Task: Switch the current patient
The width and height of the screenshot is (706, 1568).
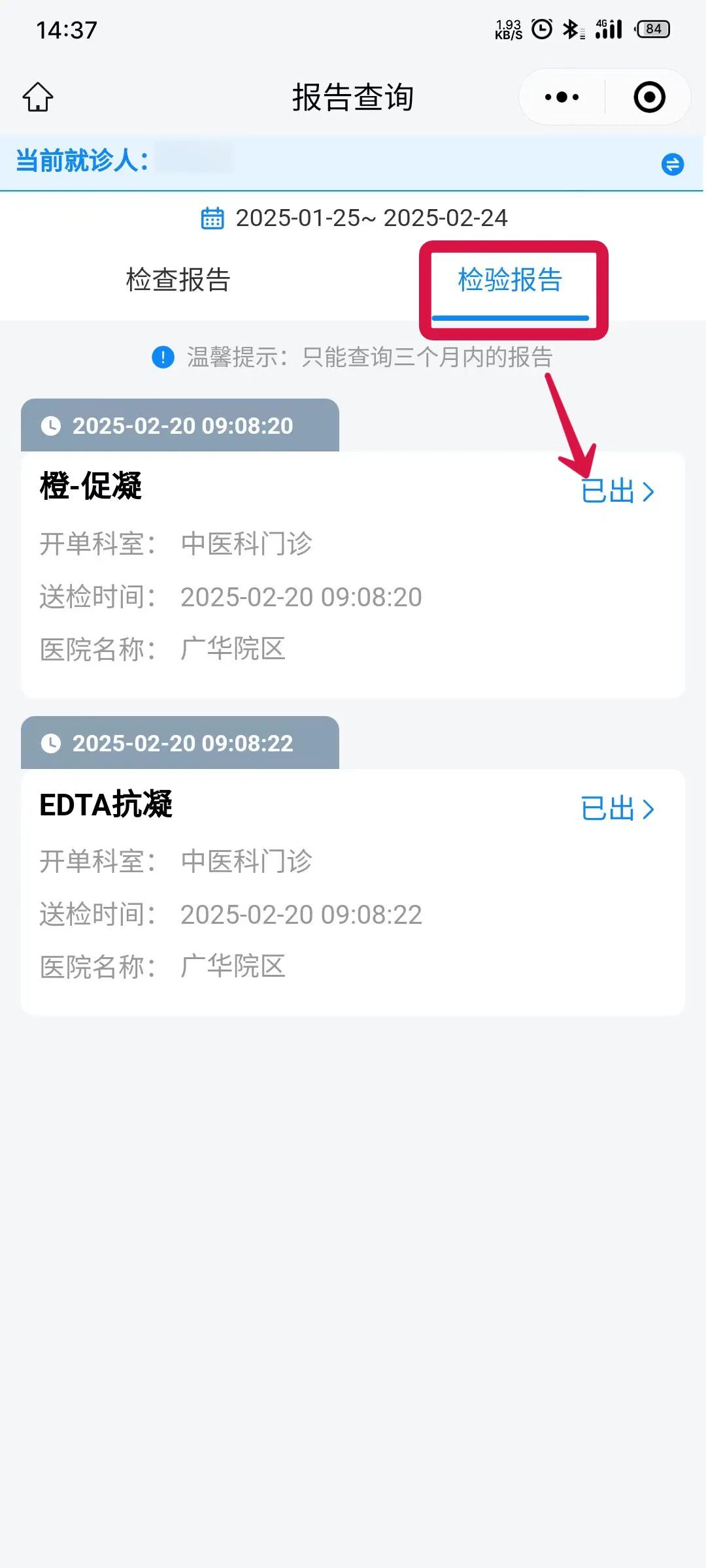Action: pos(672,164)
